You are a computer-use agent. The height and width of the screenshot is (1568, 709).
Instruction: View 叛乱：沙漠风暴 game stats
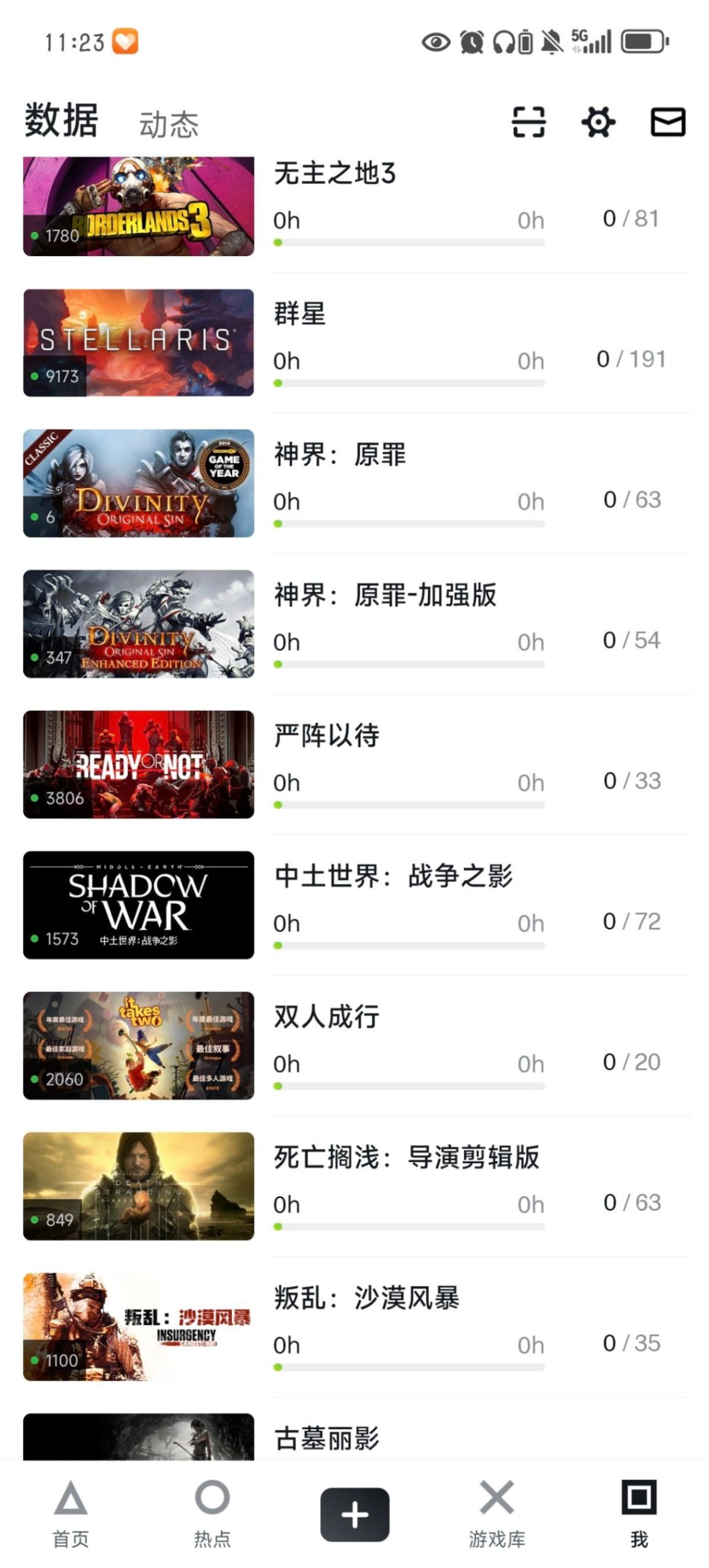click(x=366, y=1298)
